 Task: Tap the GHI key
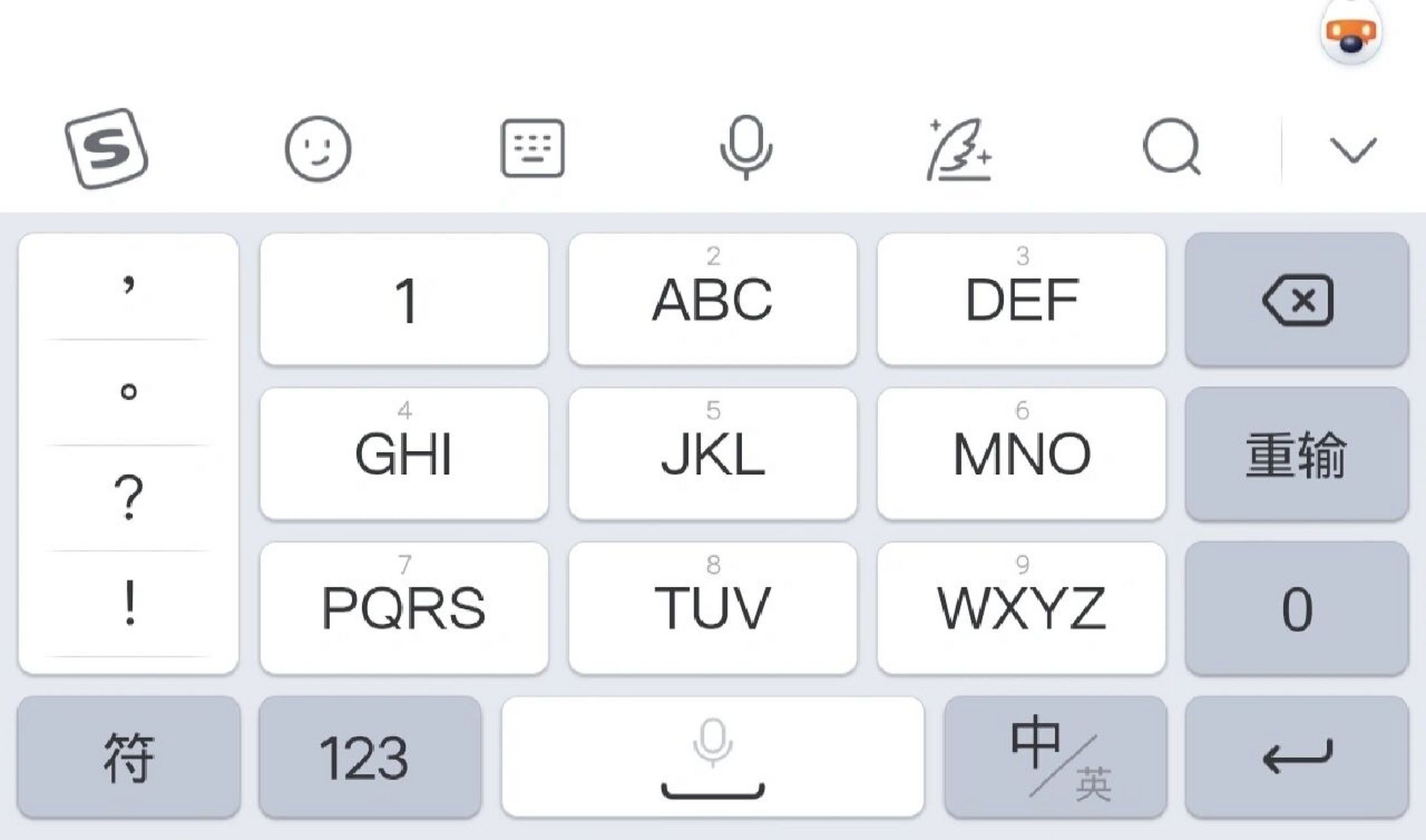coord(404,453)
